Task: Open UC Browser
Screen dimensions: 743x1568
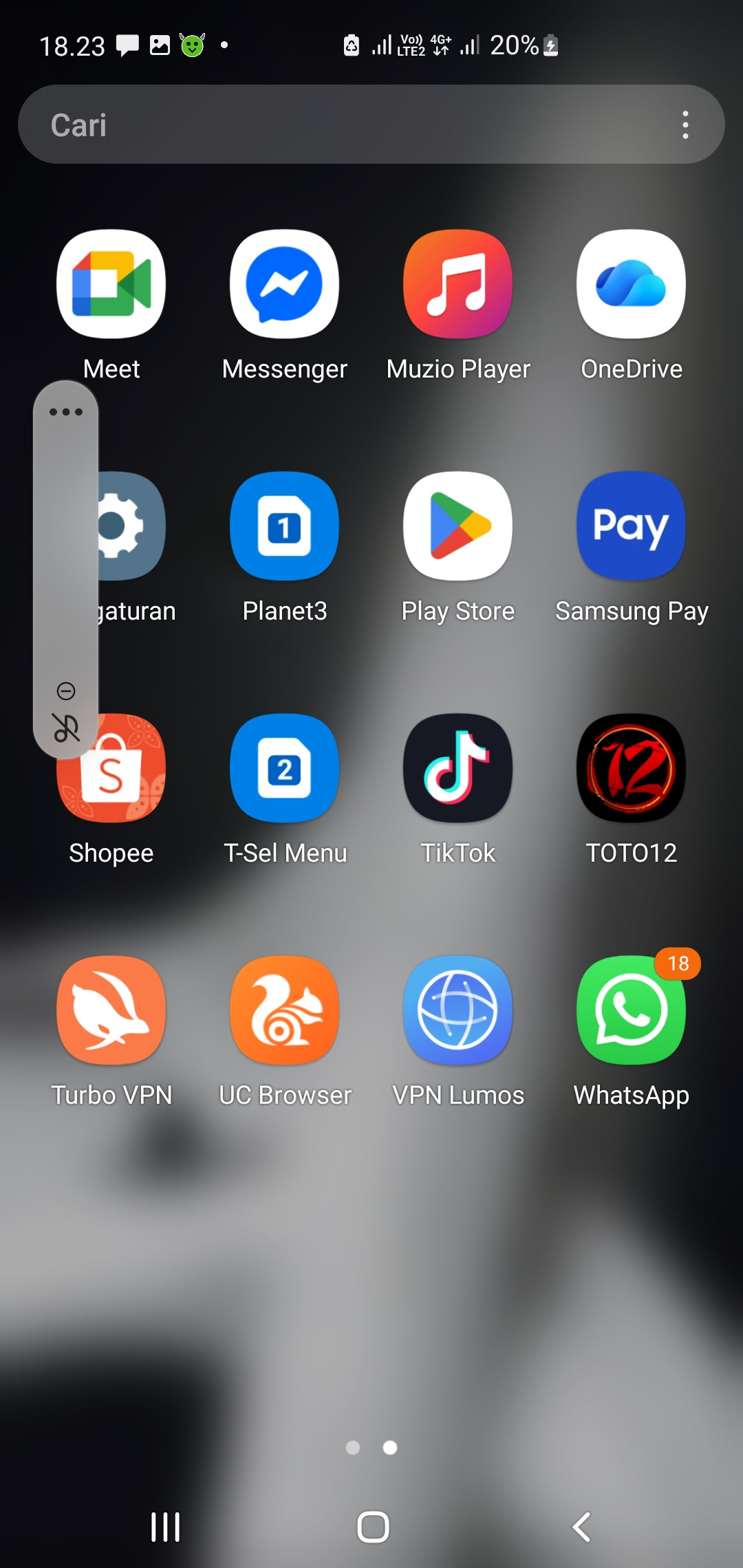Action: tap(285, 1010)
